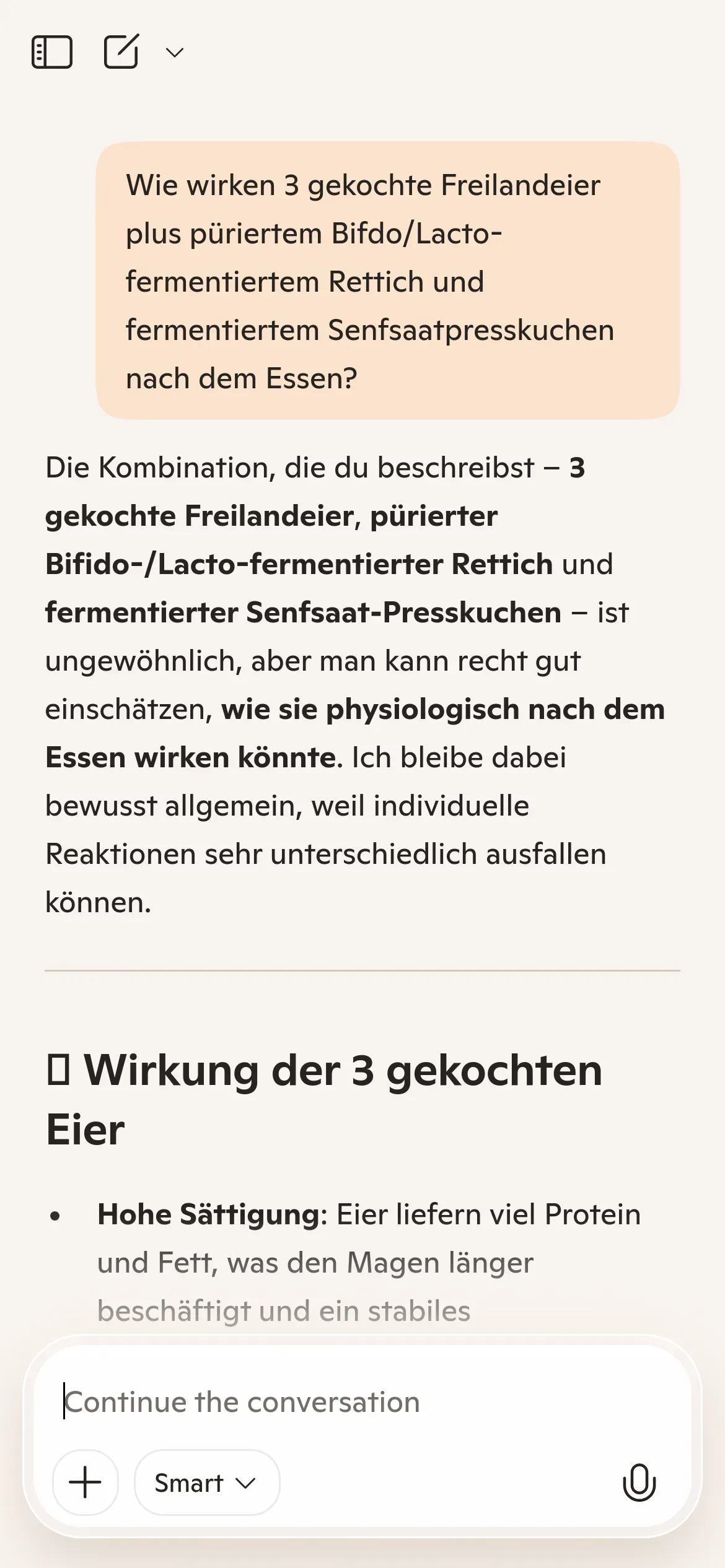The width and height of the screenshot is (725, 1568).
Task: Start a new chat
Action: pos(121,51)
